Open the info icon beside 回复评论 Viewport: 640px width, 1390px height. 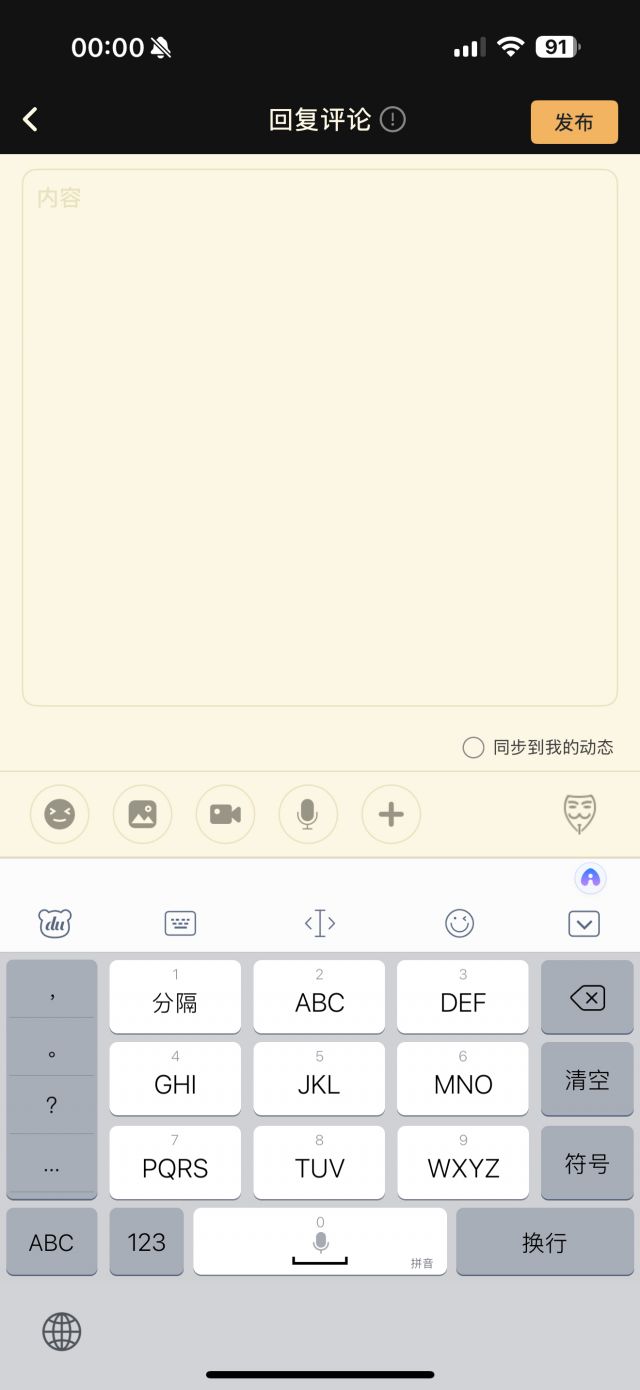[393, 120]
